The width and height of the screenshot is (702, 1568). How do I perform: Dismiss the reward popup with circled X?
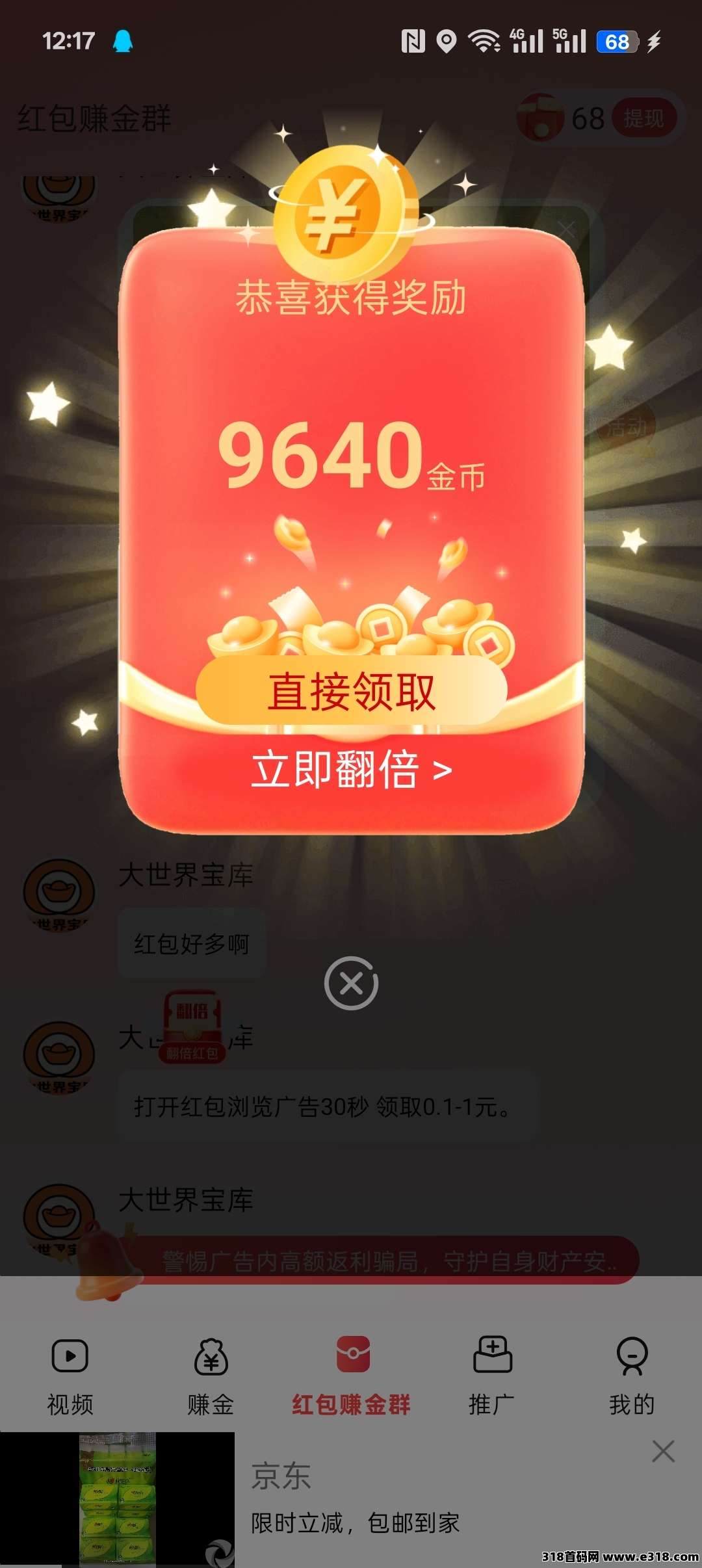pos(351,983)
